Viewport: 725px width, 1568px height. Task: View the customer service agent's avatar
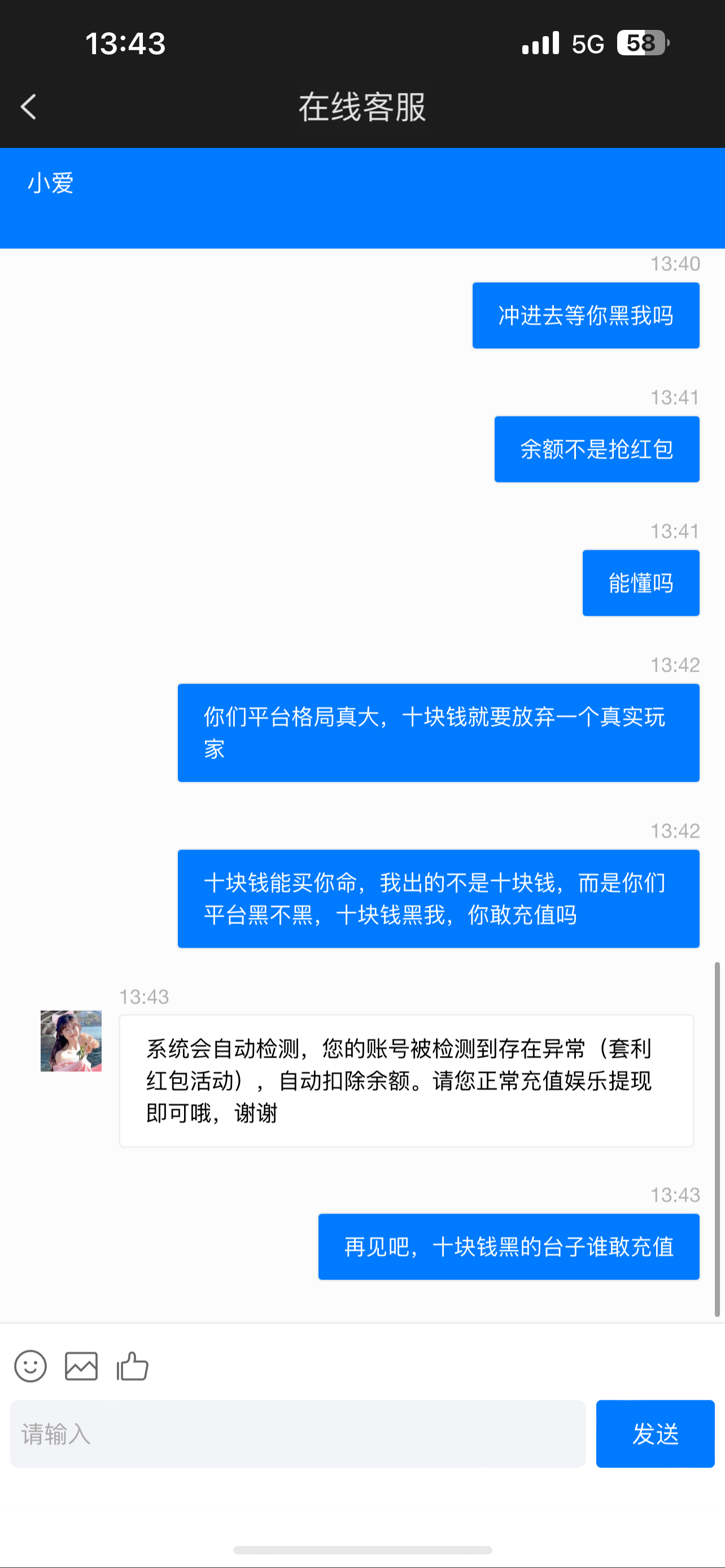click(71, 1041)
